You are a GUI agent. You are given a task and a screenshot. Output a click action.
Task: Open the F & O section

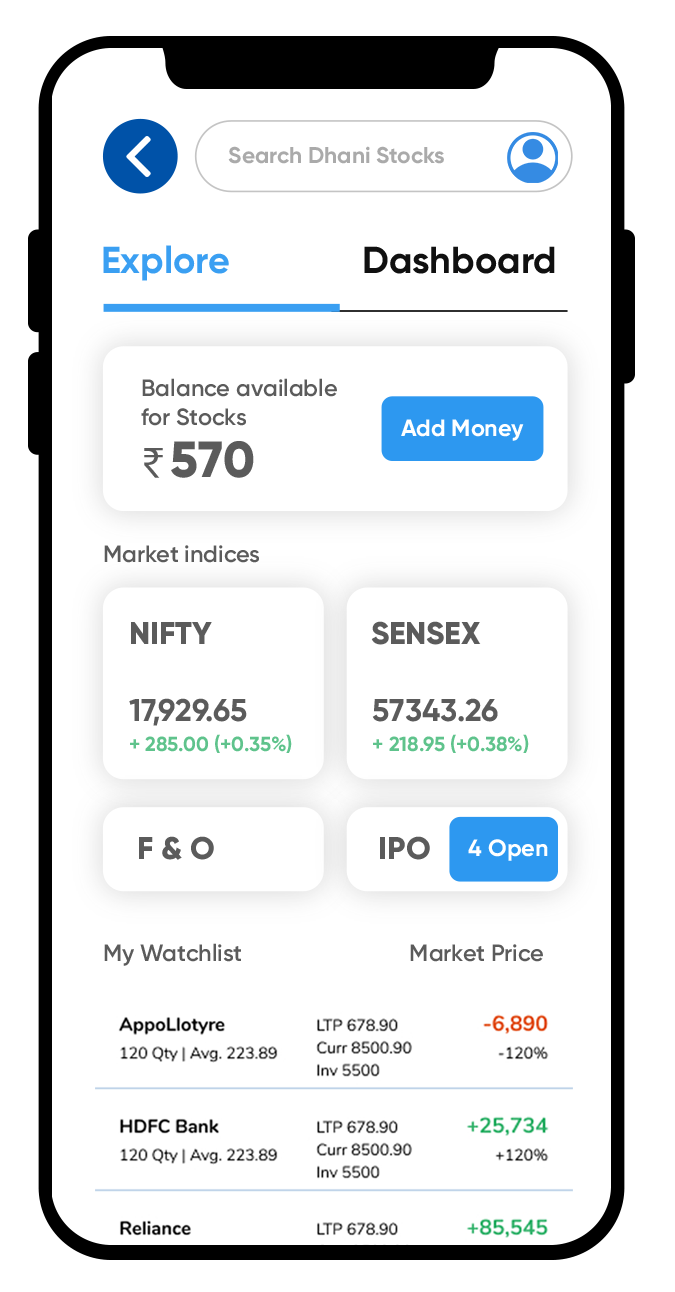[213, 849]
